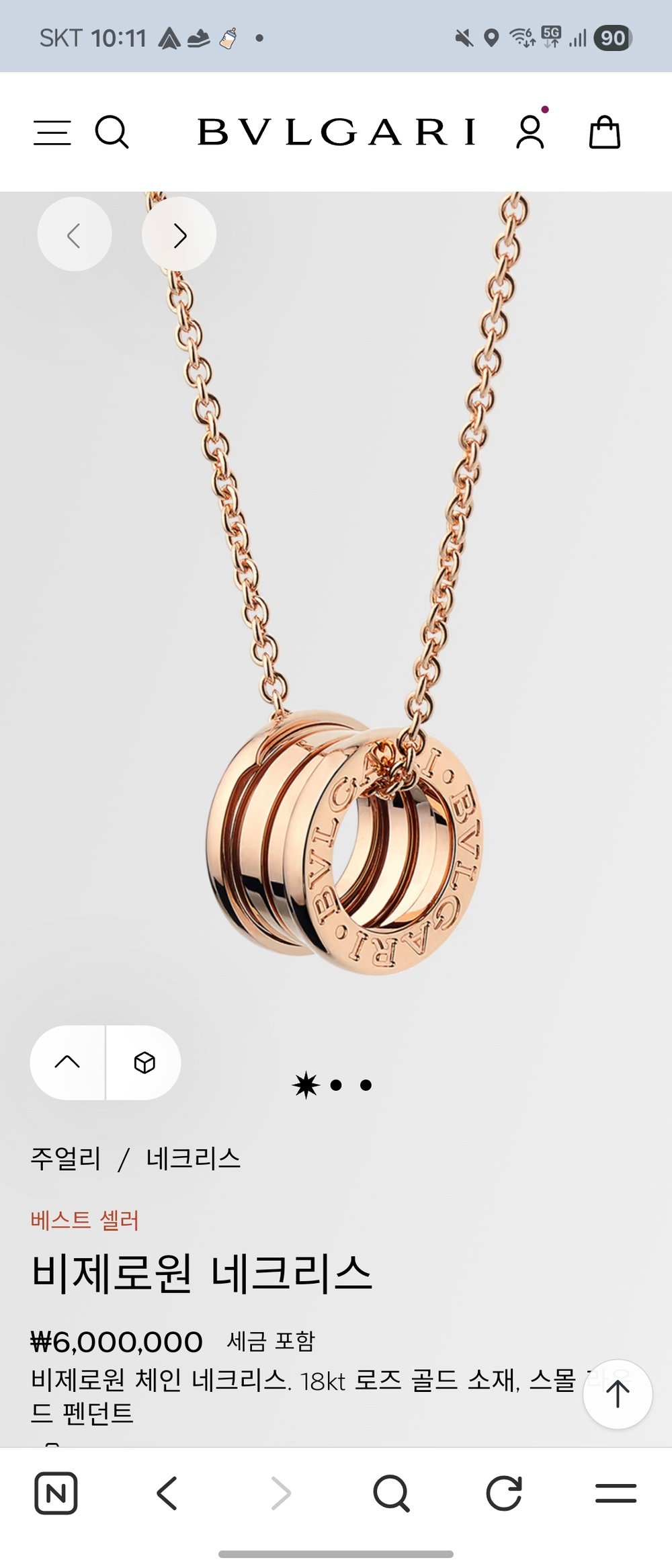Reload the page with the refresh icon
Viewport: 672px width, 1568px height.
tap(503, 1493)
